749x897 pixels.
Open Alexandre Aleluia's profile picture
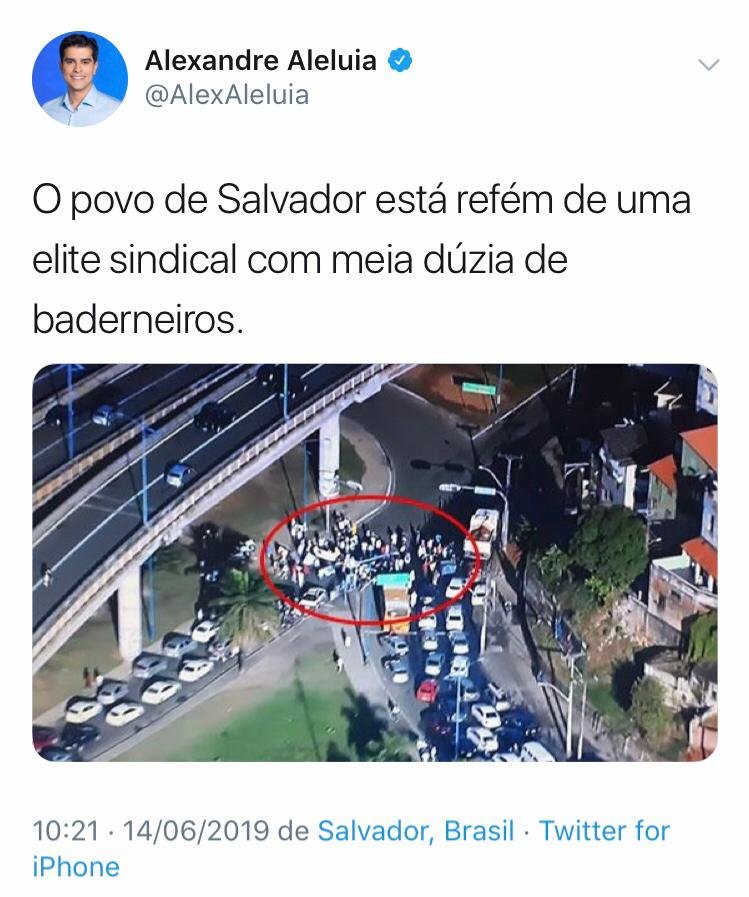(x=80, y=79)
